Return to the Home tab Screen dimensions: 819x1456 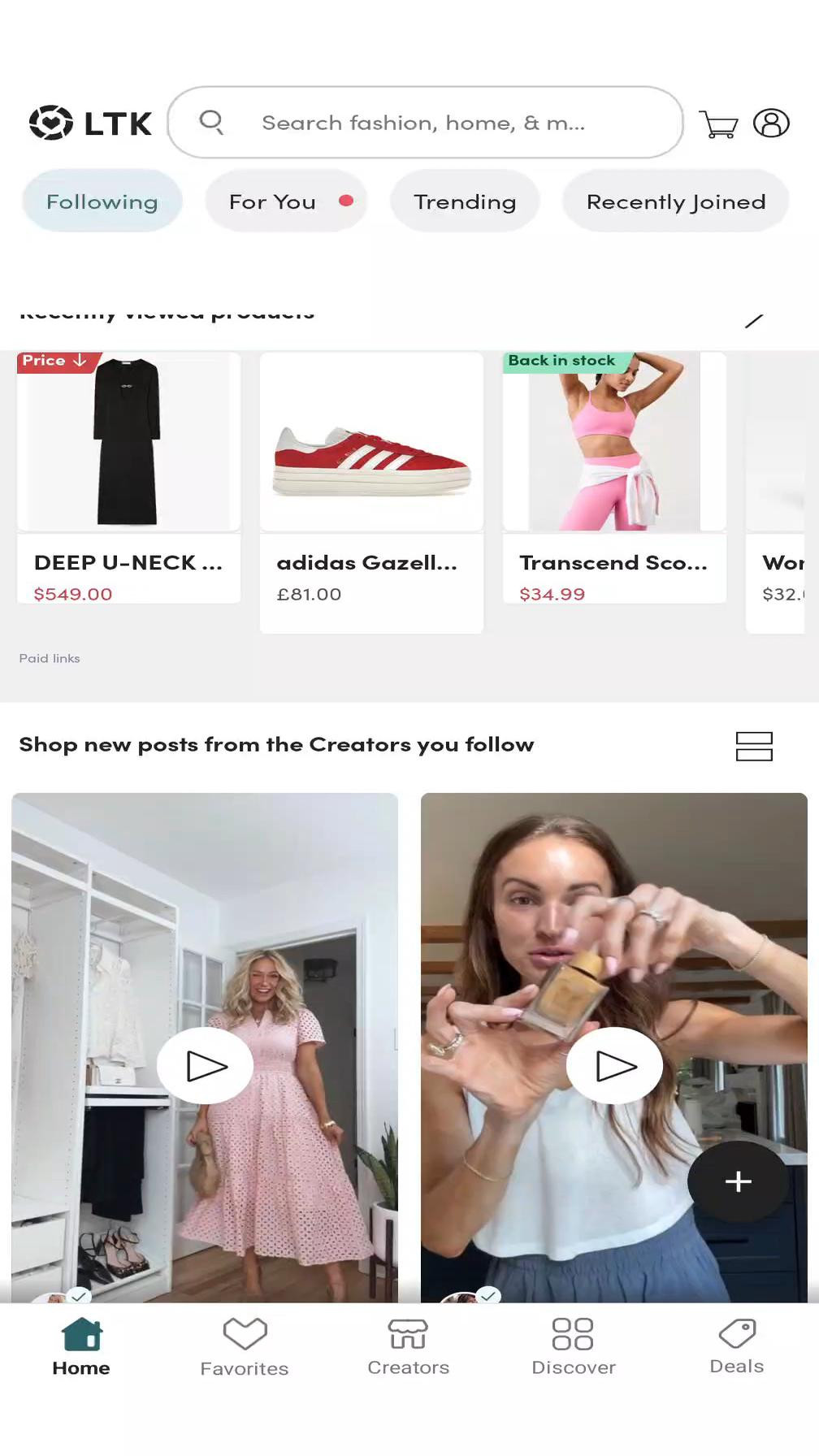tap(81, 1346)
